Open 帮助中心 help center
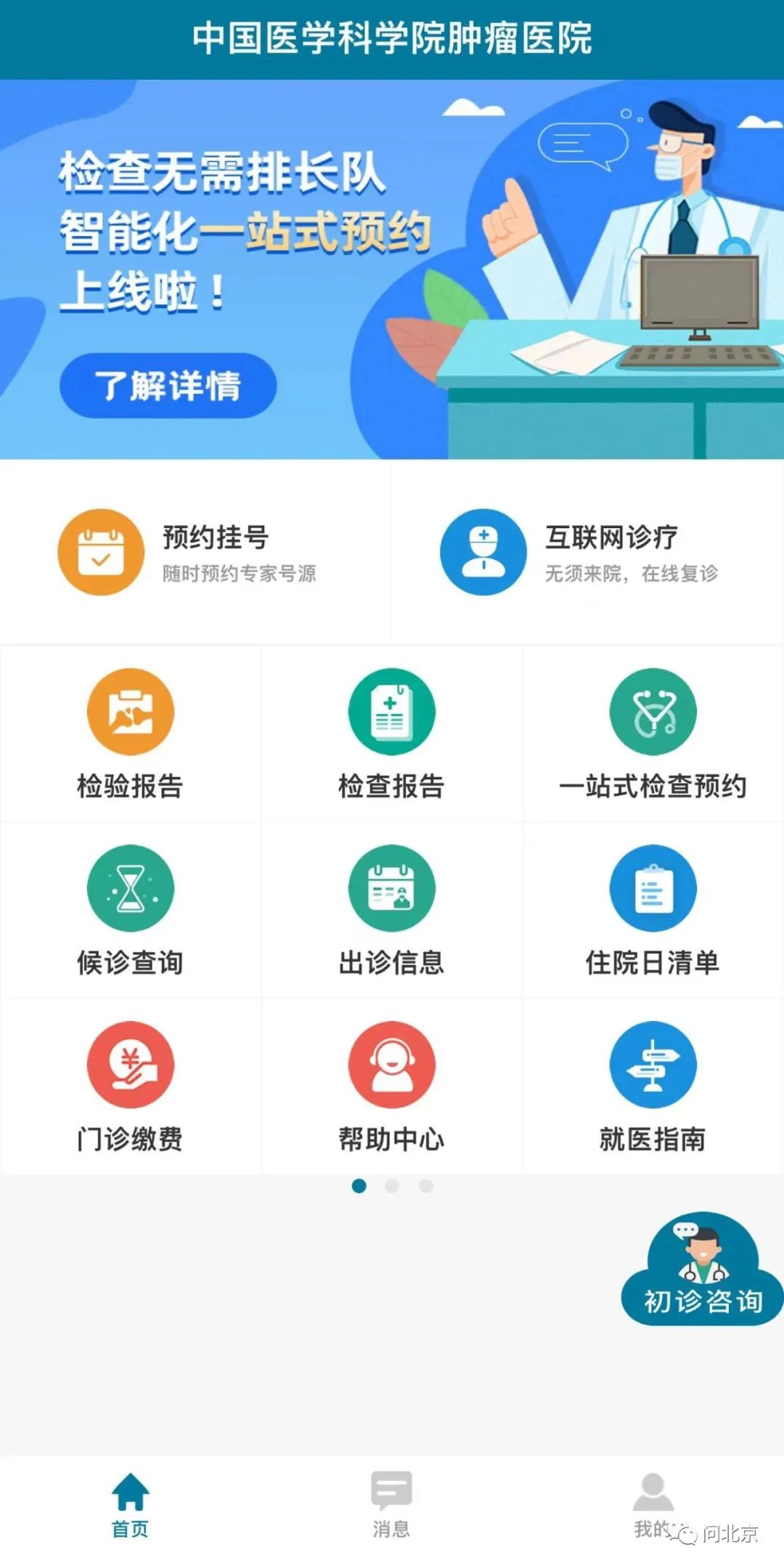Screen dimensions: 784x1568 pyautogui.click(x=392, y=1086)
